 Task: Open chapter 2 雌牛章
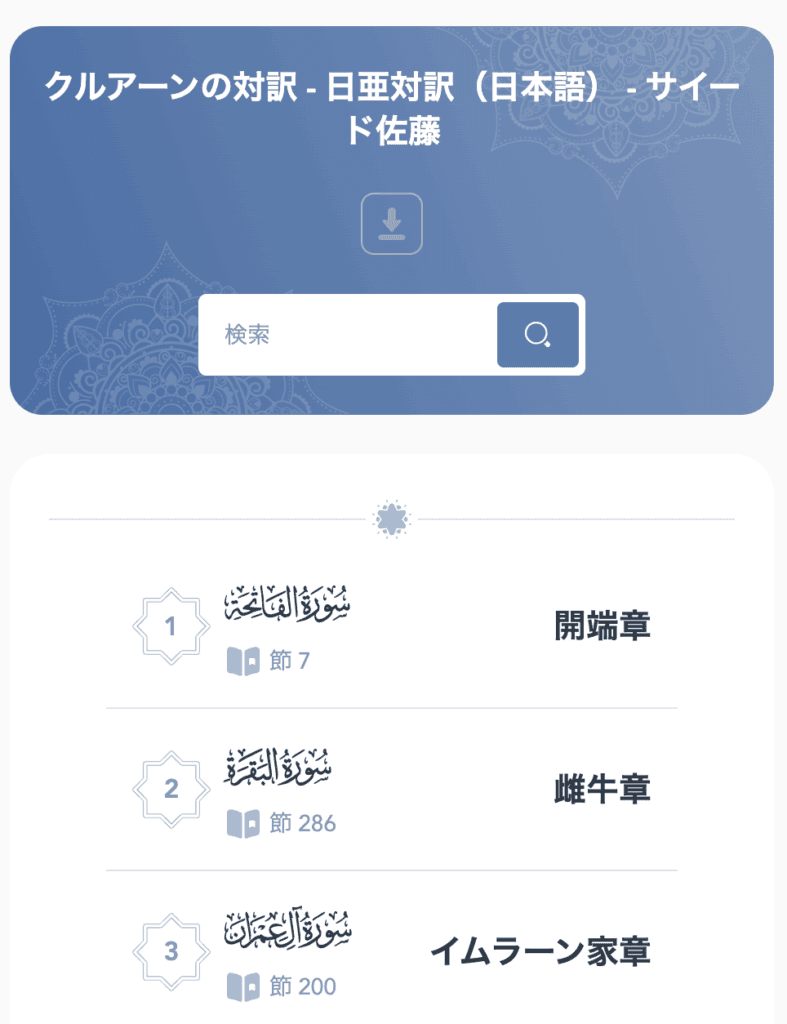(x=391, y=790)
